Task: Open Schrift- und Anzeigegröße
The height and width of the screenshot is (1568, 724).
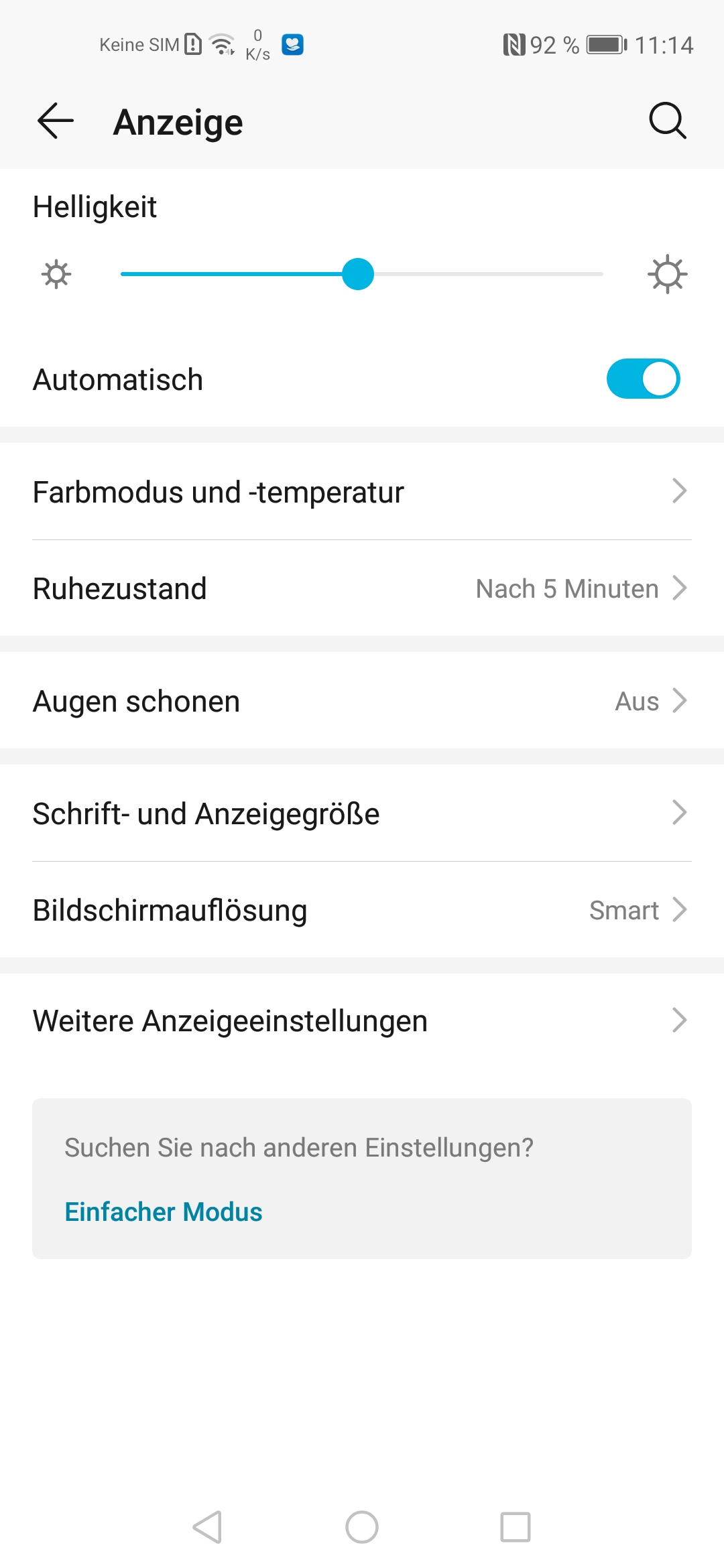Action: pos(362,813)
